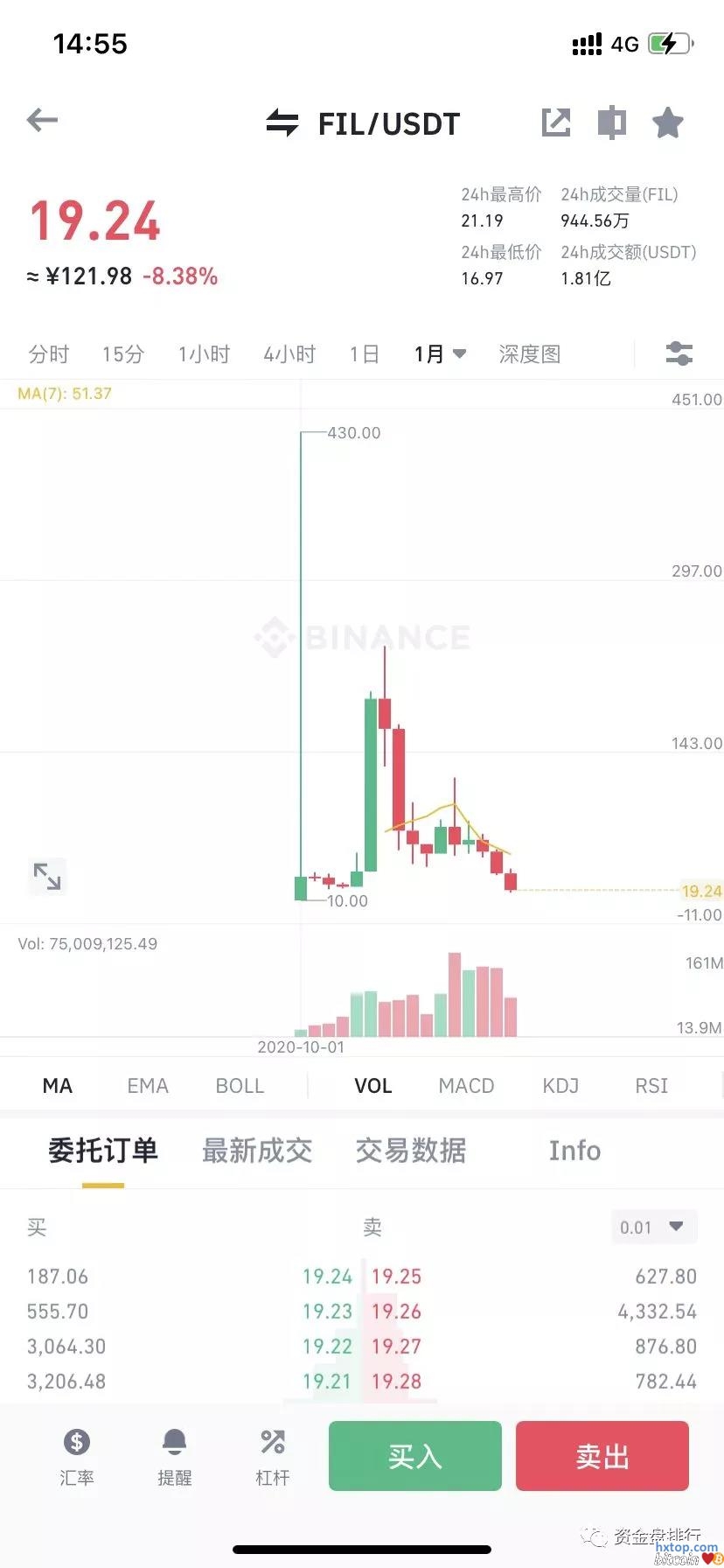724x1568 pixels.
Task: Change the 0.01 order-book precision
Action: [x=652, y=1227]
